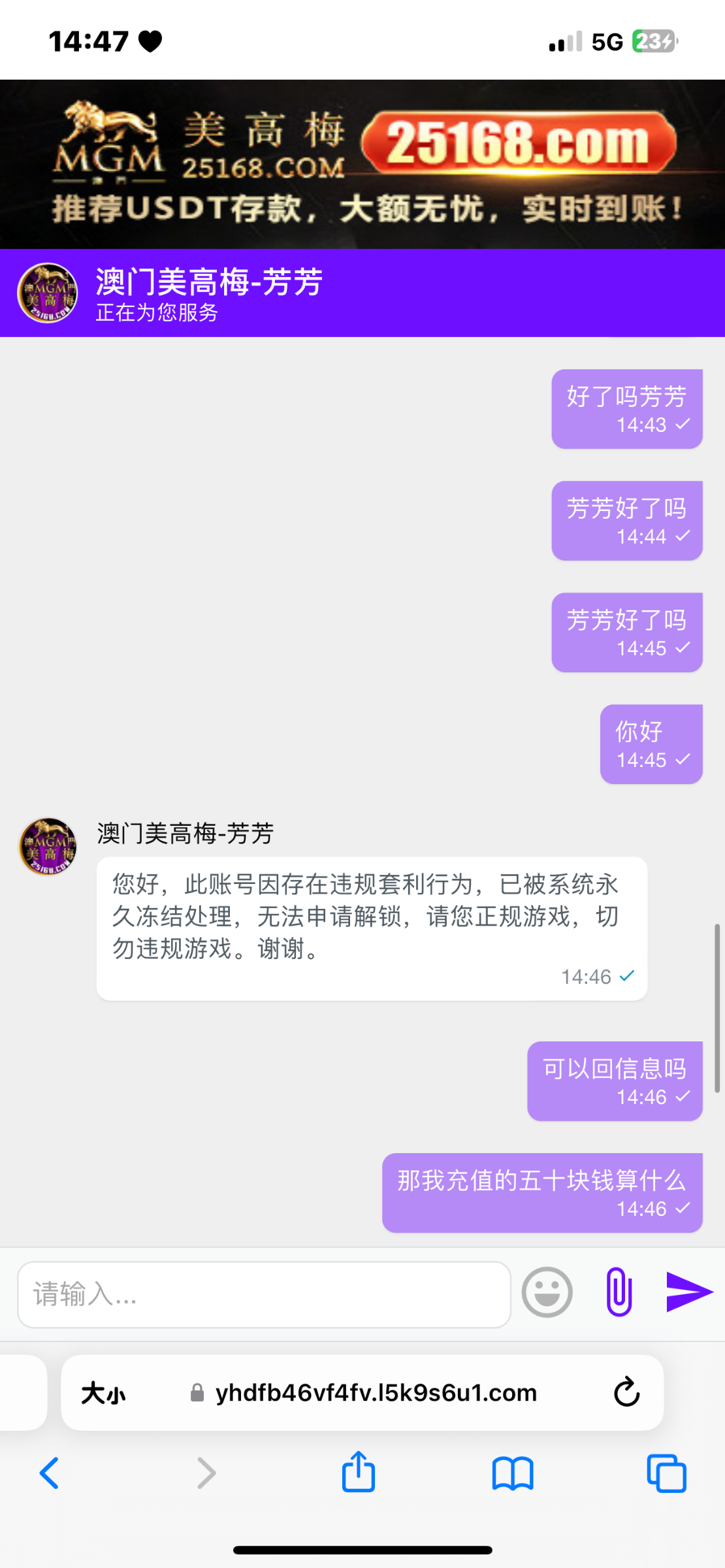This screenshot has width=725, height=1568.
Task: Open Safari bookmarks
Action: pos(513,1473)
